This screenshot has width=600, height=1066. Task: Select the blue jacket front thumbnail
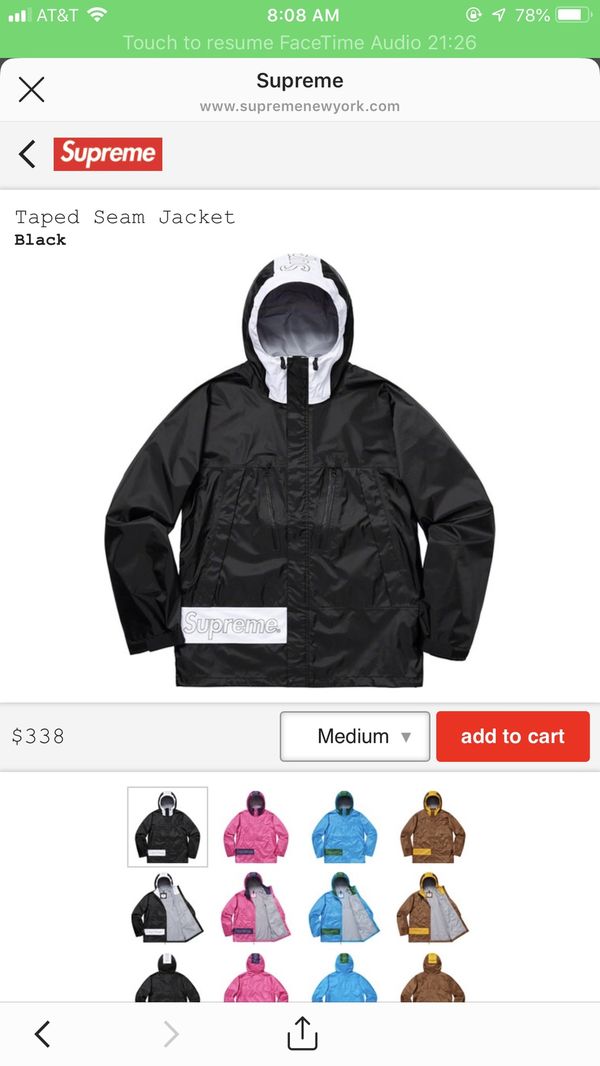pyautogui.click(x=345, y=827)
